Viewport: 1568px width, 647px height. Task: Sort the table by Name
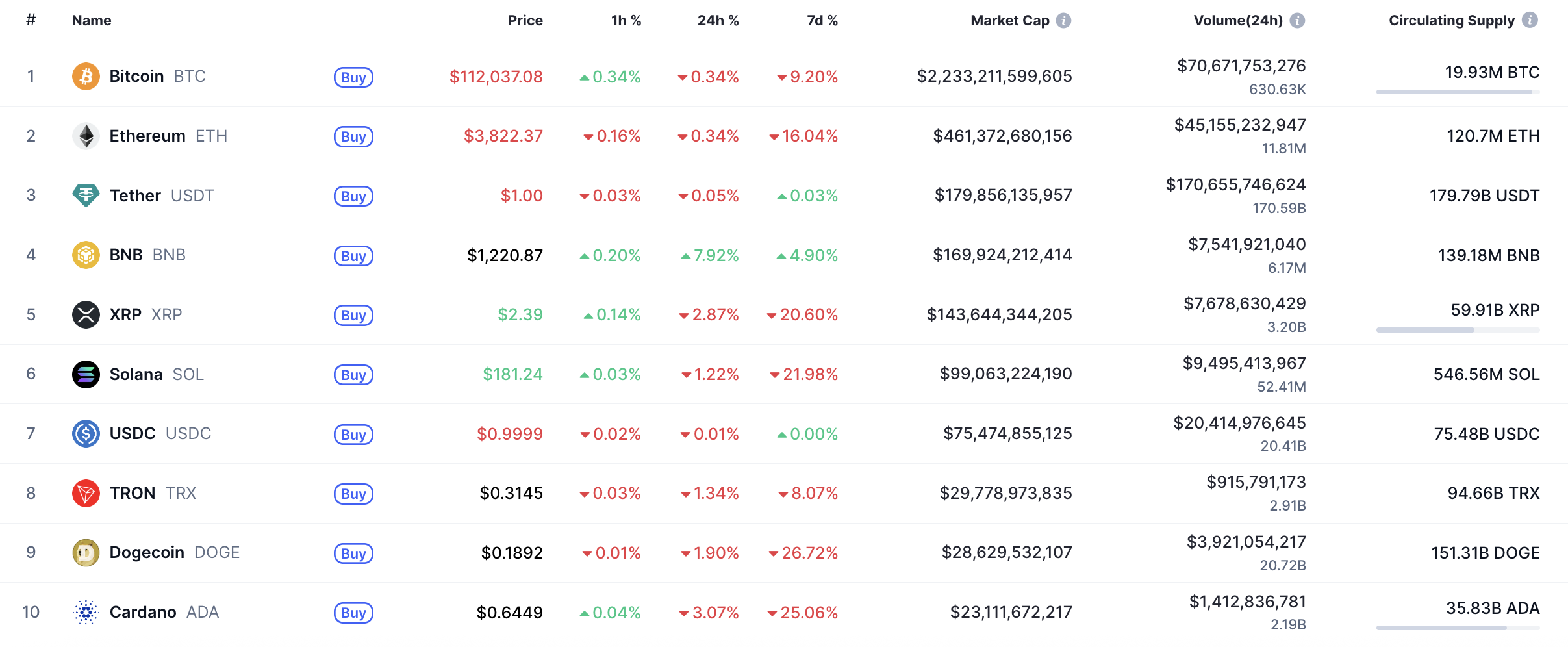pos(92,21)
